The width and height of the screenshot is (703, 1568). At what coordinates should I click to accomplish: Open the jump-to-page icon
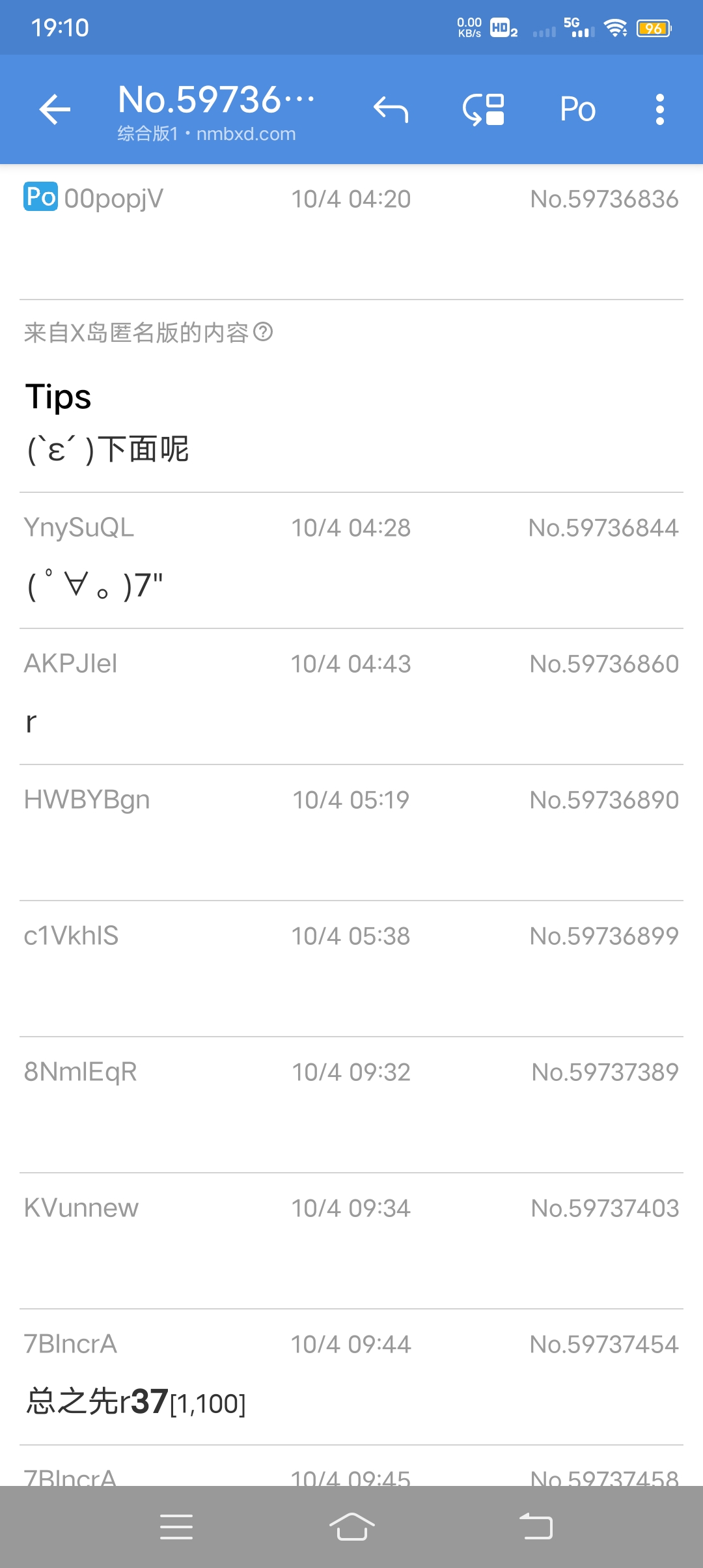(x=484, y=109)
